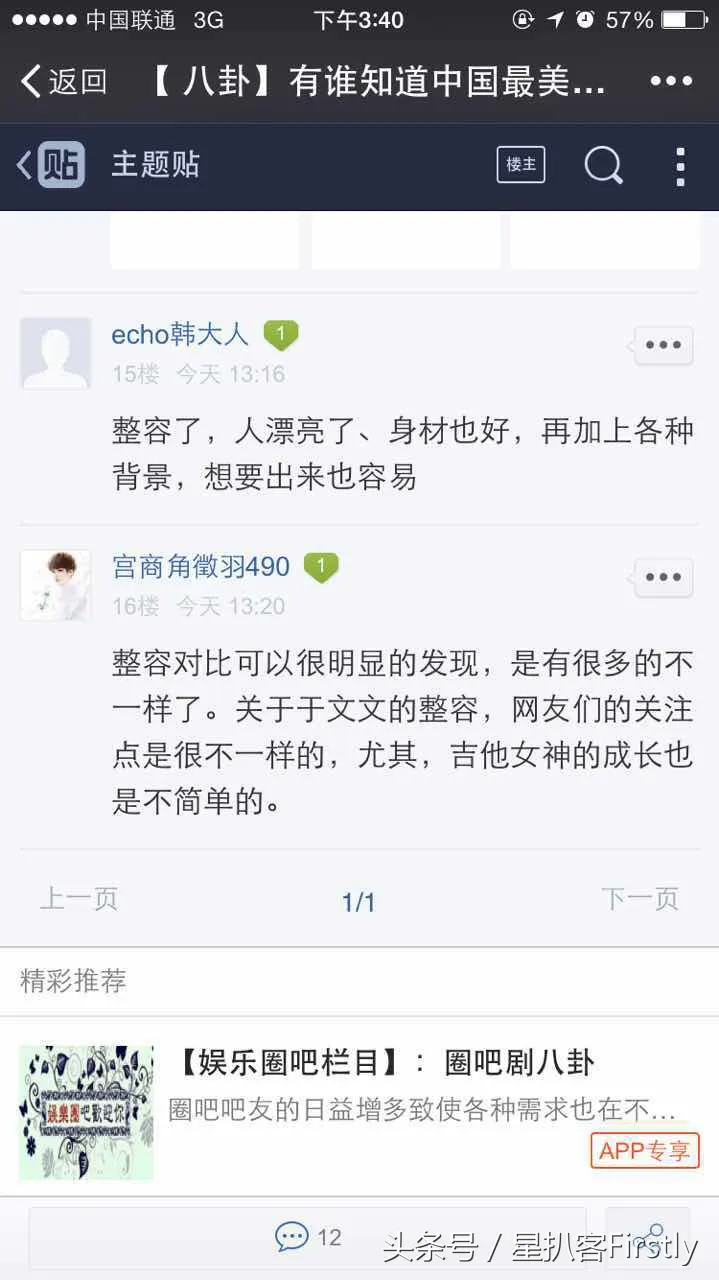Image resolution: width=719 pixels, height=1280 pixels.
Task: Open the Tieba search icon
Action: [603, 165]
